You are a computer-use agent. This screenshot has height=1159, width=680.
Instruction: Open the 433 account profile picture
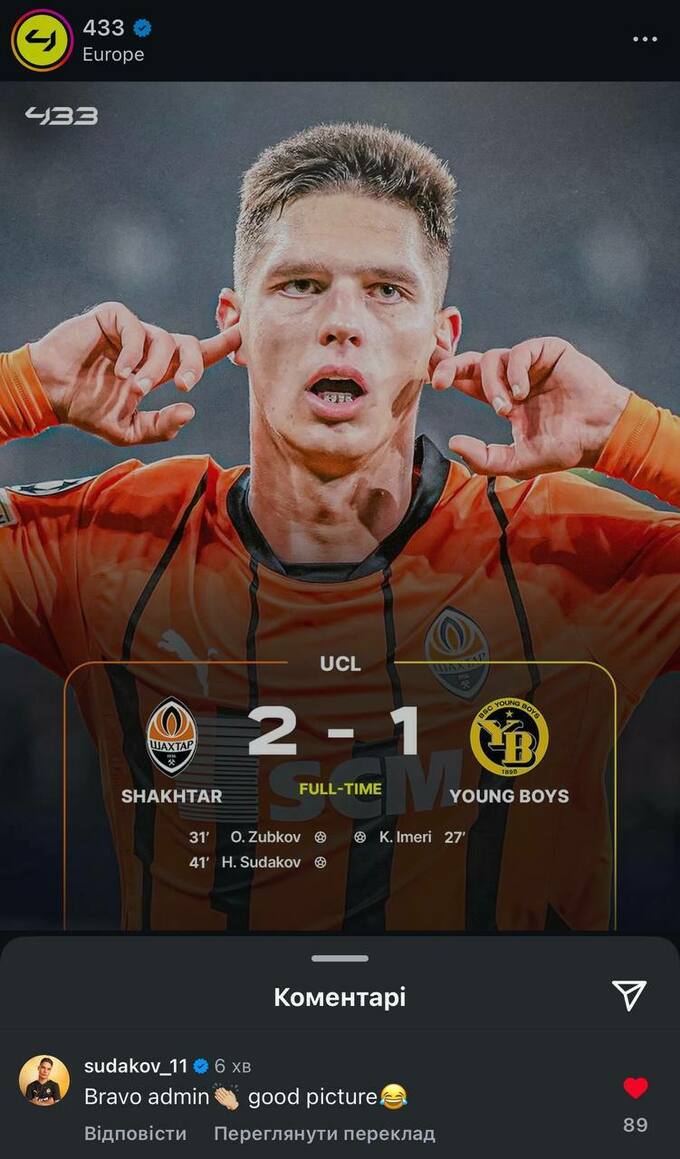click(42, 41)
